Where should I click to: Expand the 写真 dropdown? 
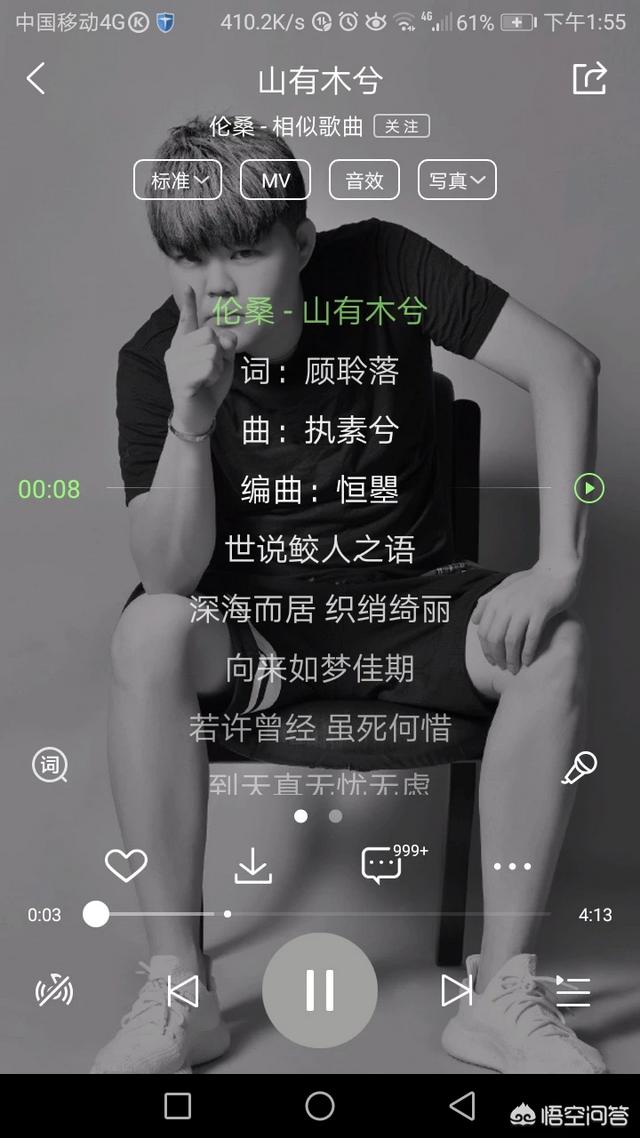point(457,180)
